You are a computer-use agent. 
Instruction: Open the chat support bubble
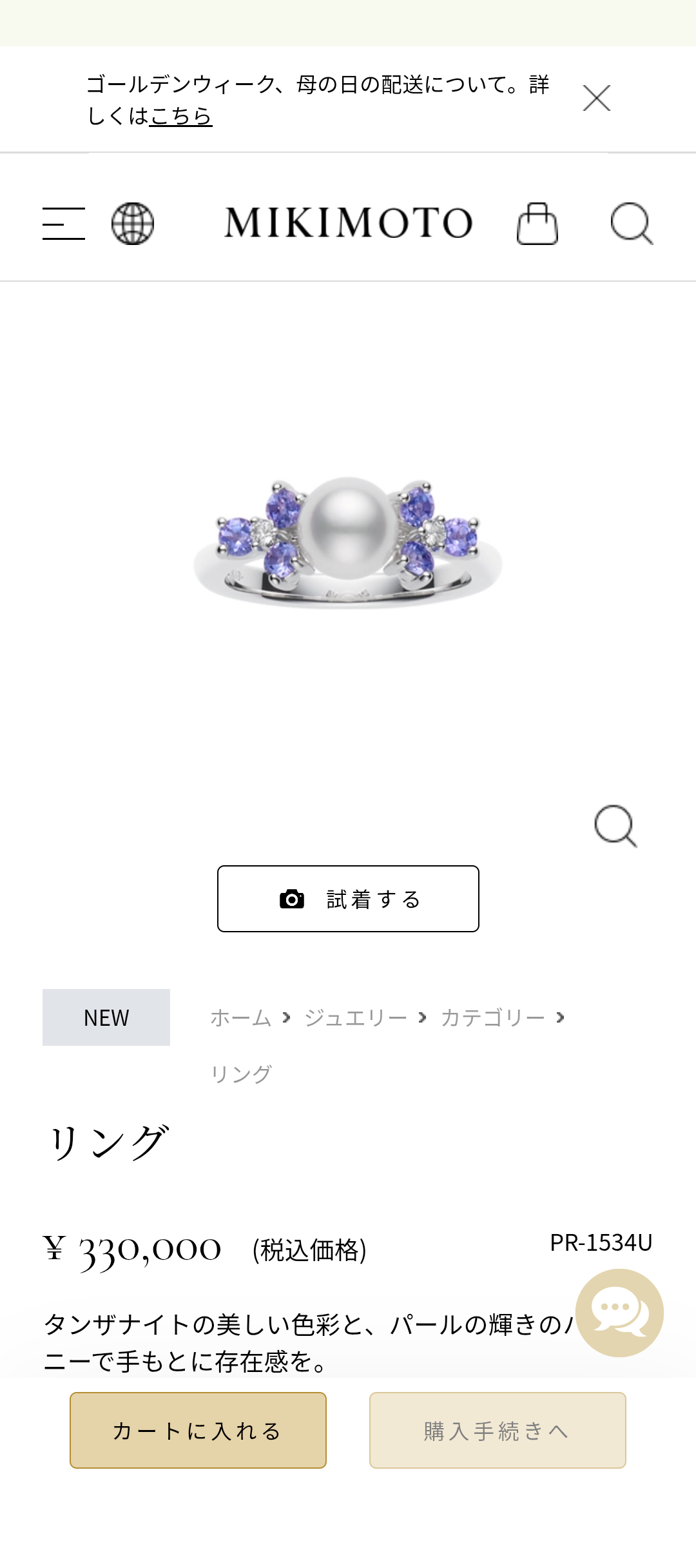coord(619,1313)
